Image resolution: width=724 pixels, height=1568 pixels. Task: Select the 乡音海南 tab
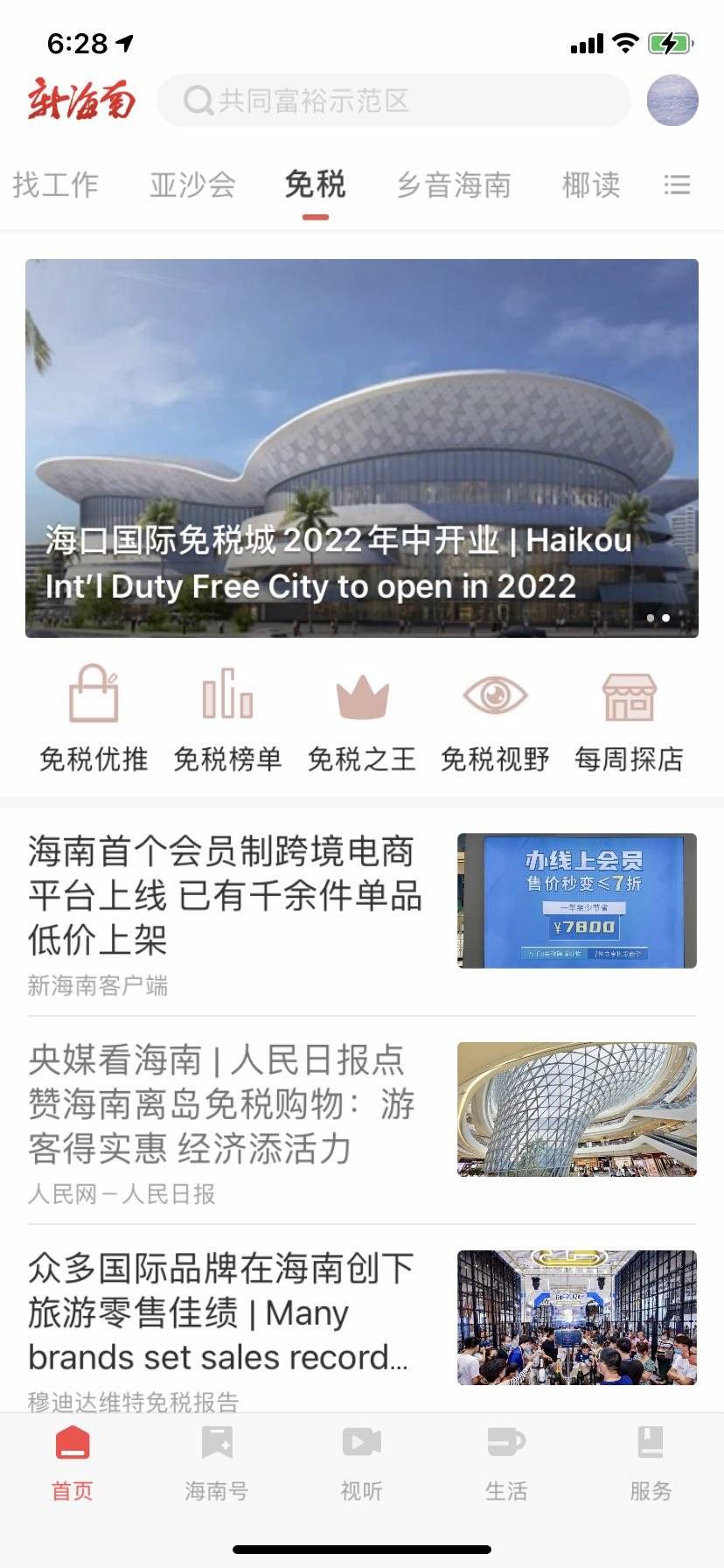pyautogui.click(x=454, y=185)
